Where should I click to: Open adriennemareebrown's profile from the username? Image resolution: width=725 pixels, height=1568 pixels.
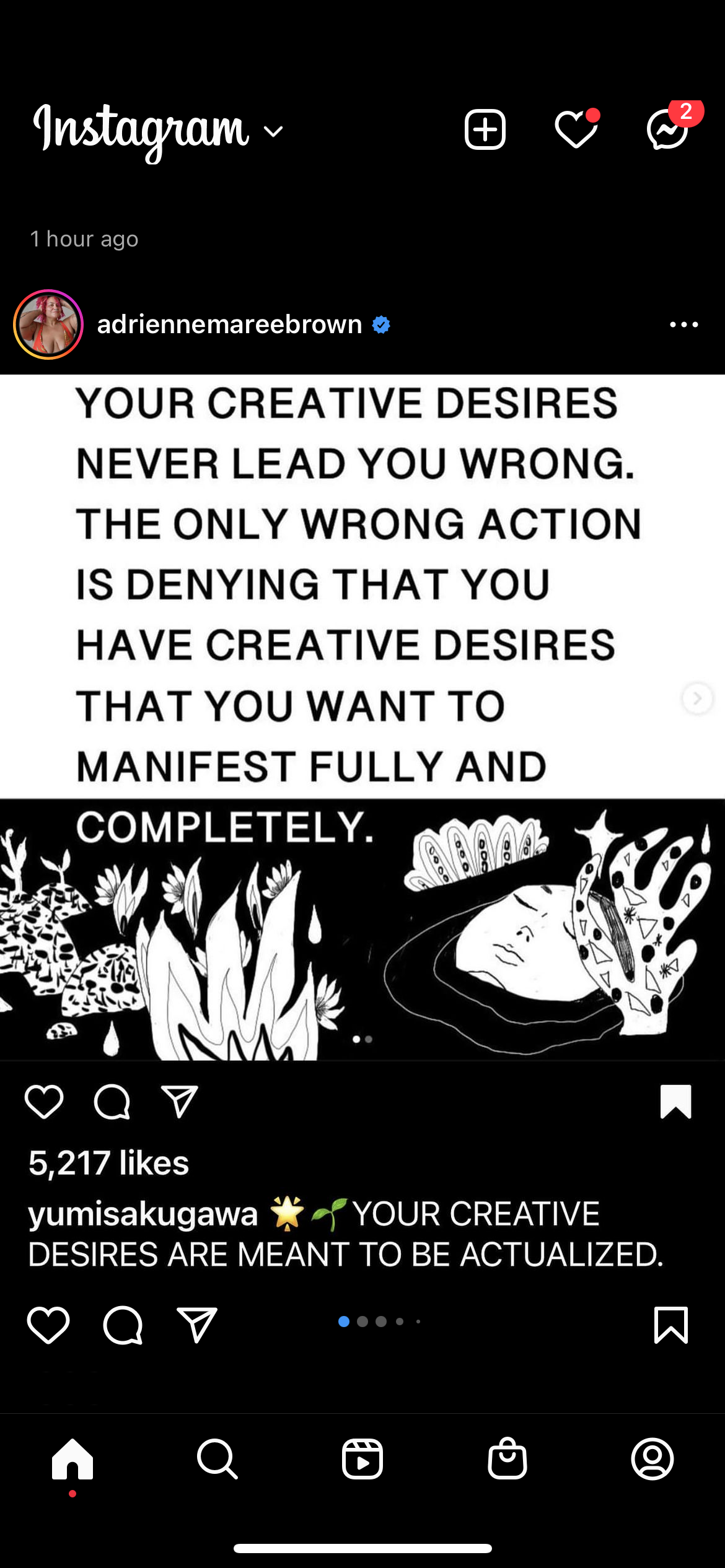coord(229,324)
